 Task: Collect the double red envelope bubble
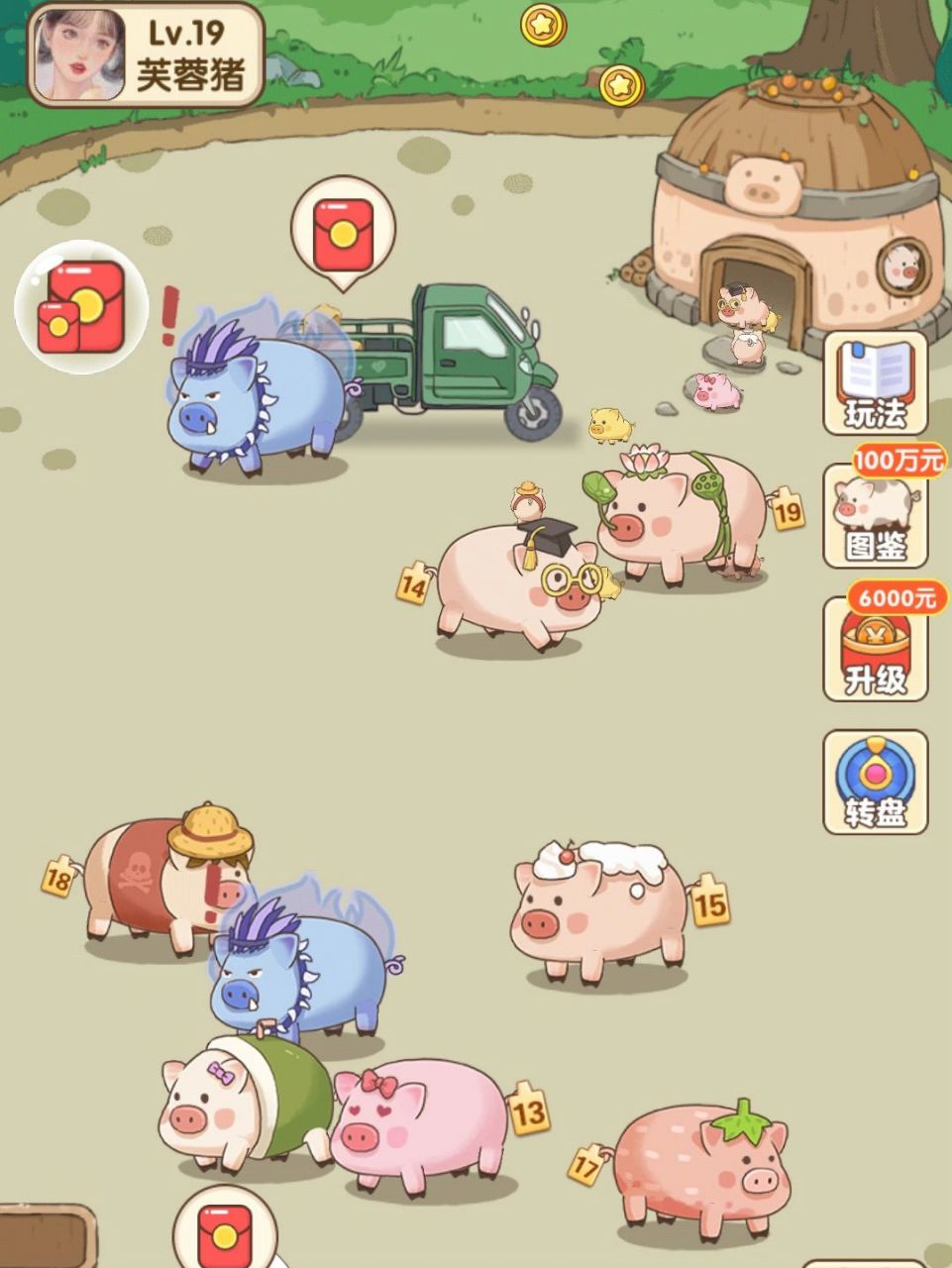(x=81, y=307)
